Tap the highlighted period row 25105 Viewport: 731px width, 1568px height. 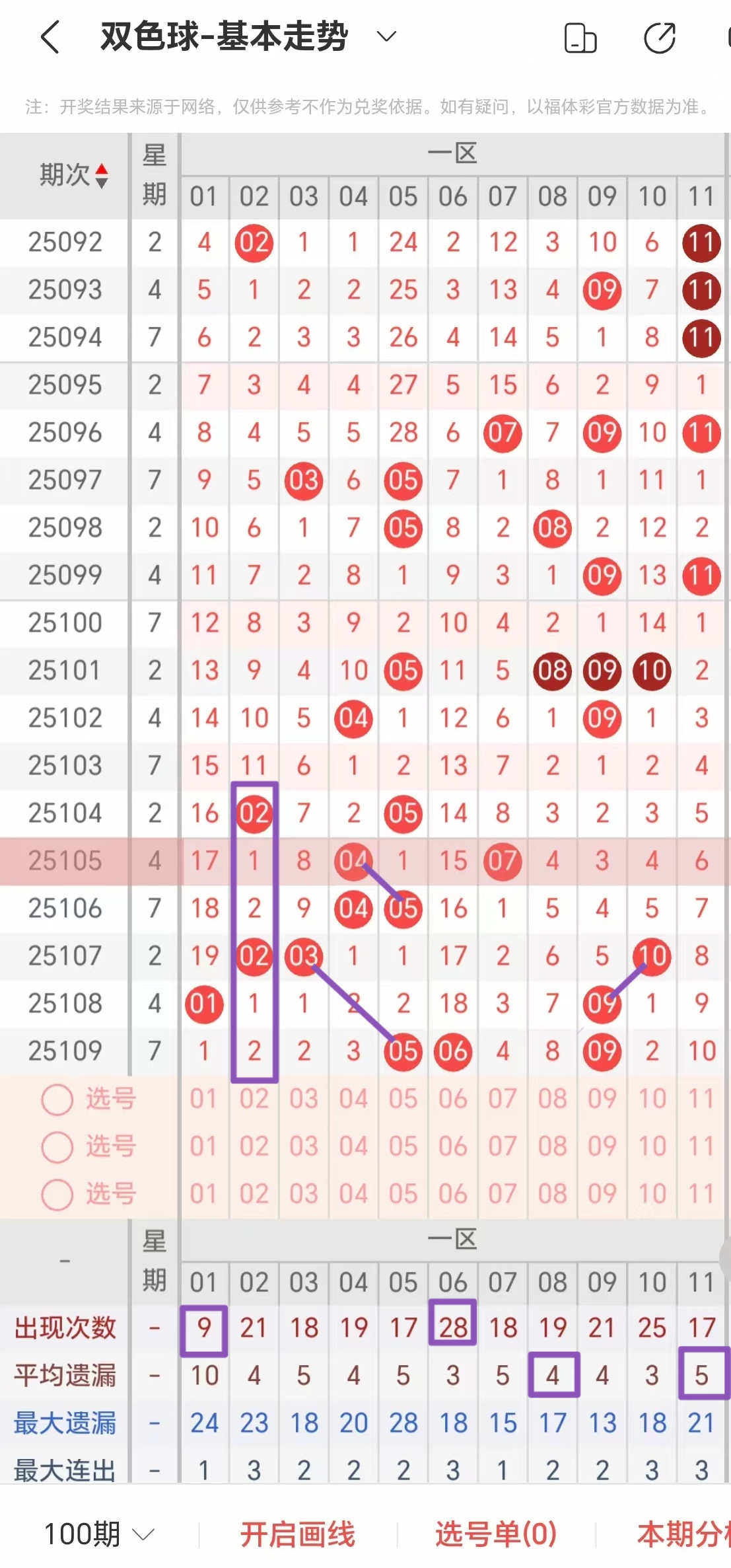[x=65, y=861]
